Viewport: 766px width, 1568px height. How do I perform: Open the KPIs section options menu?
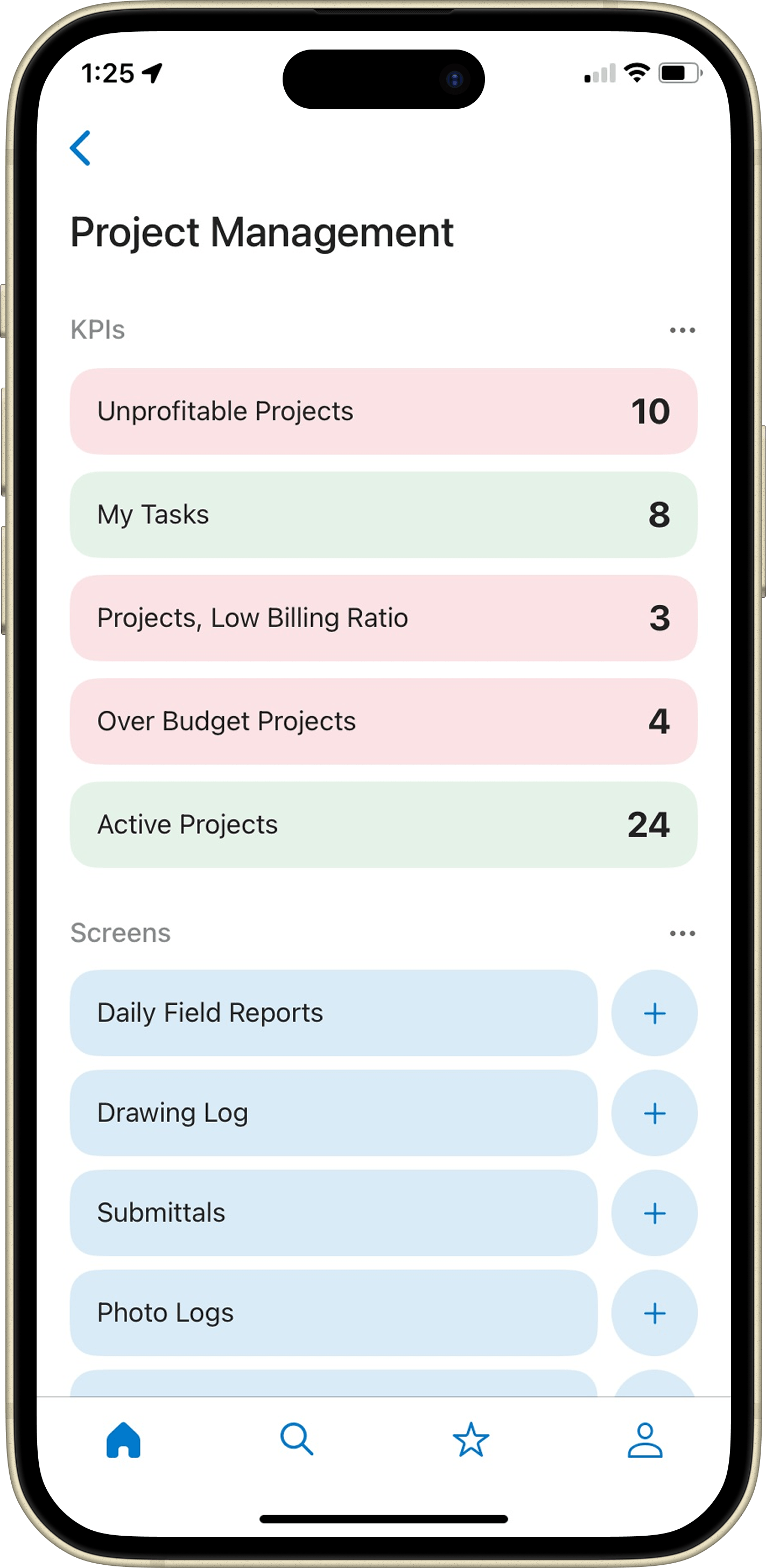(x=681, y=330)
